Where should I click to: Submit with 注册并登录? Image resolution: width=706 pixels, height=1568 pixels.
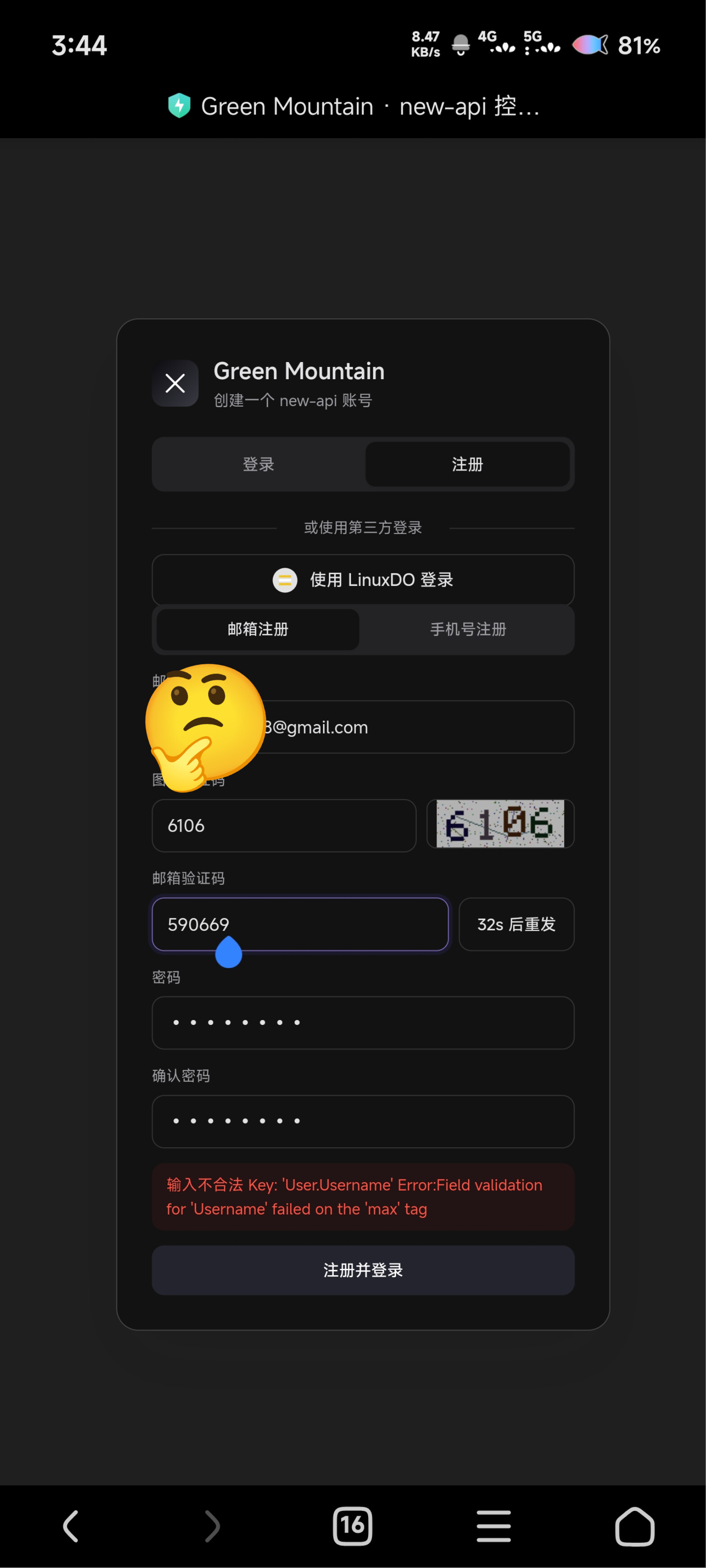tap(363, 1270)
